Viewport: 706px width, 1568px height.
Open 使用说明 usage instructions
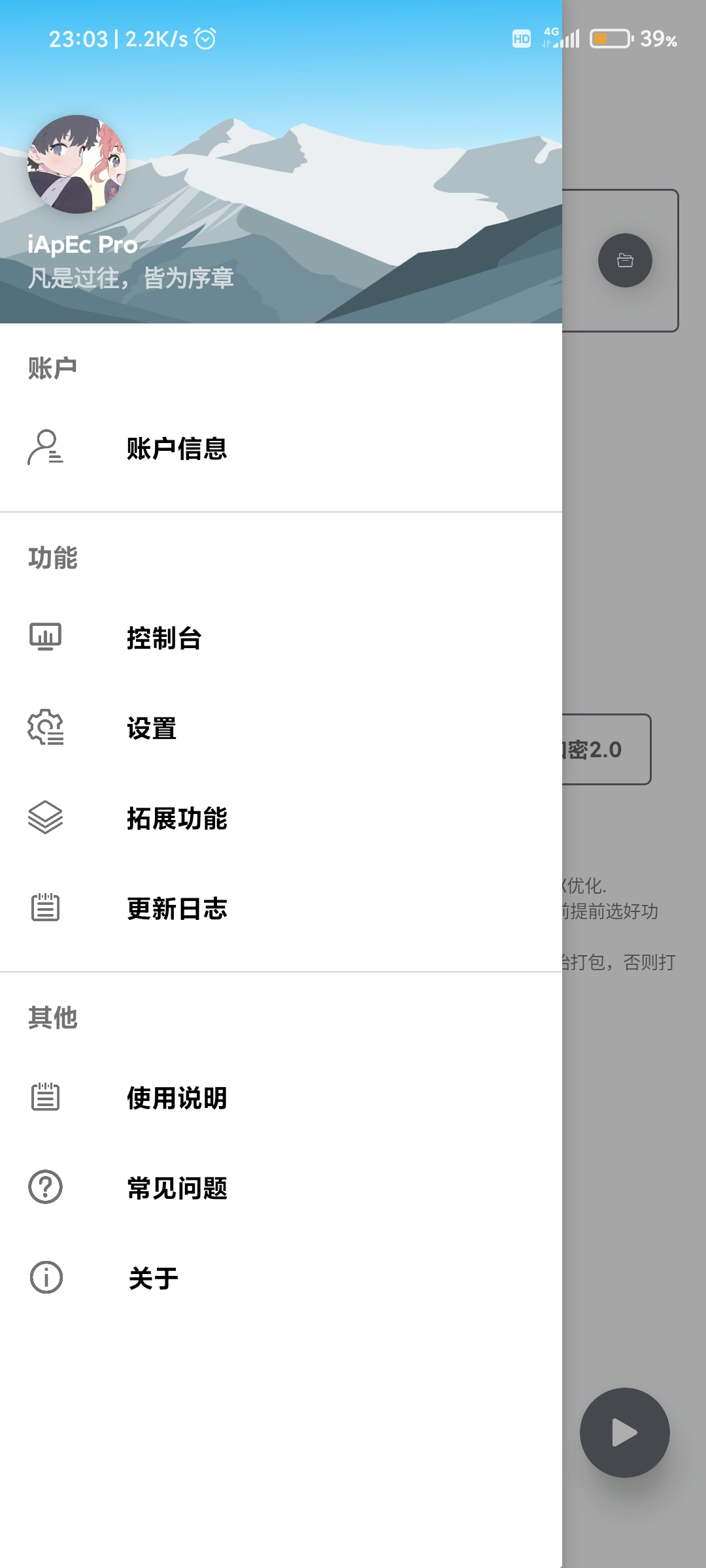pyautogui.click(x=176, y=1098)
